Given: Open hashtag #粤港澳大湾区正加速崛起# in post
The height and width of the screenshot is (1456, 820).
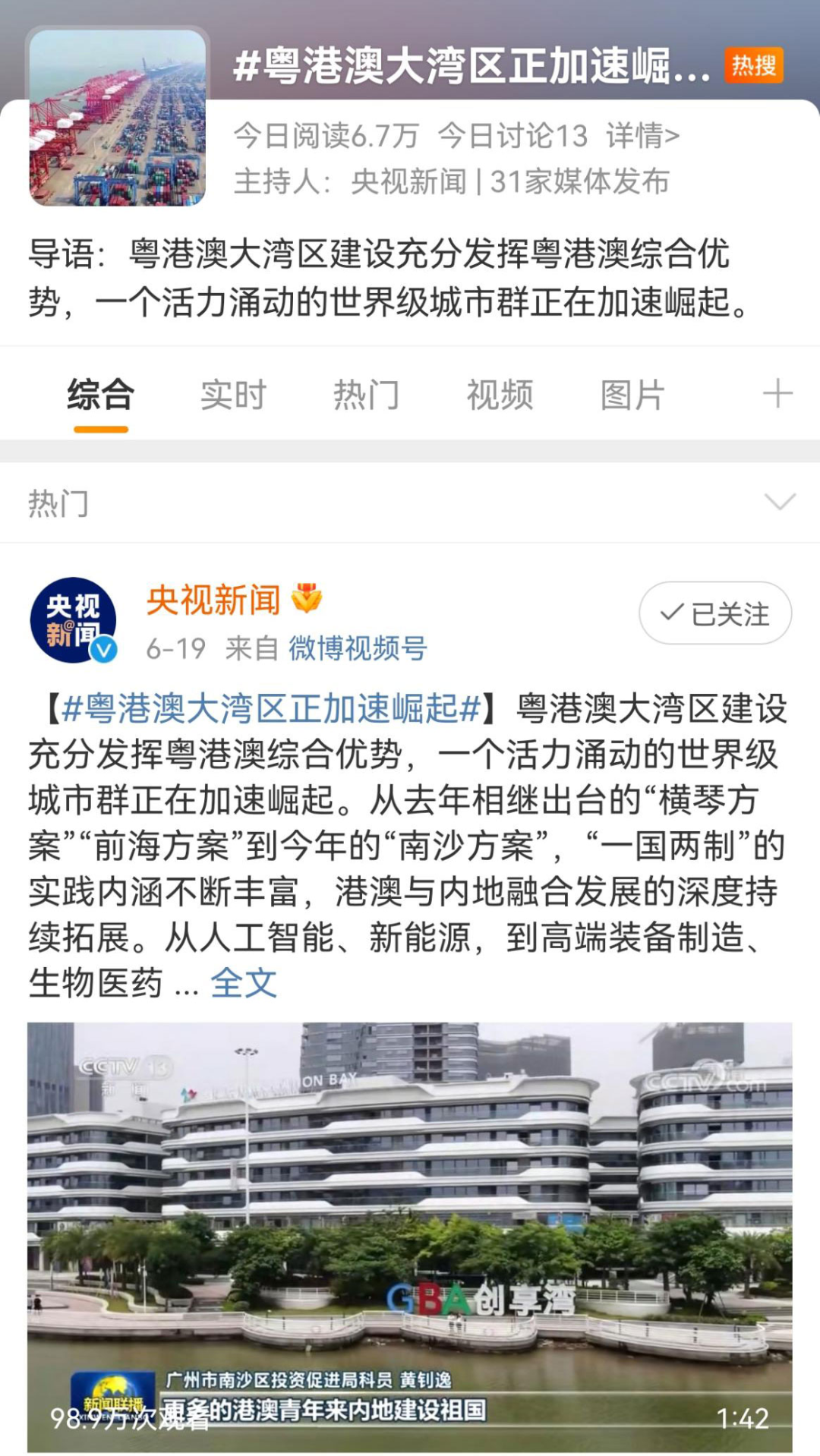Looking at the screenshot, I should pos(271,708).
